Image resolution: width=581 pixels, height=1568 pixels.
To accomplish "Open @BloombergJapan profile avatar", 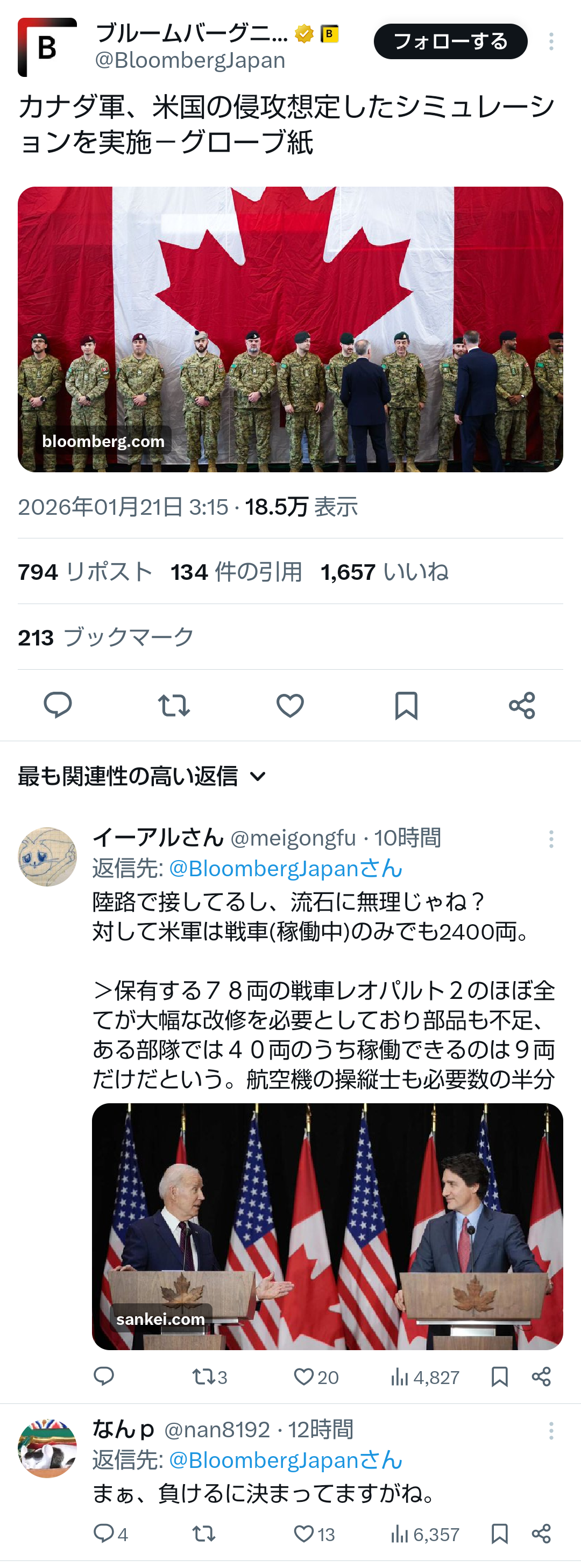I will tap(47, 47).
